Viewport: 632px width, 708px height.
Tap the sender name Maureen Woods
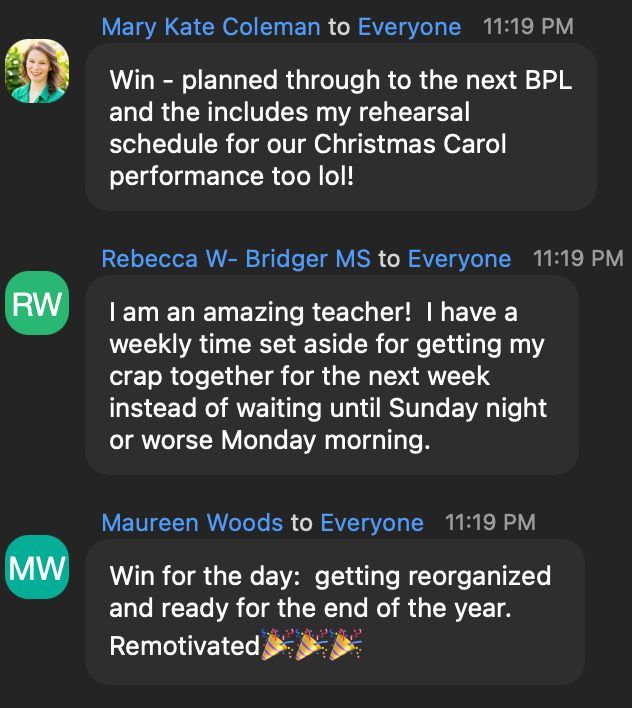(x=192, y=523)
